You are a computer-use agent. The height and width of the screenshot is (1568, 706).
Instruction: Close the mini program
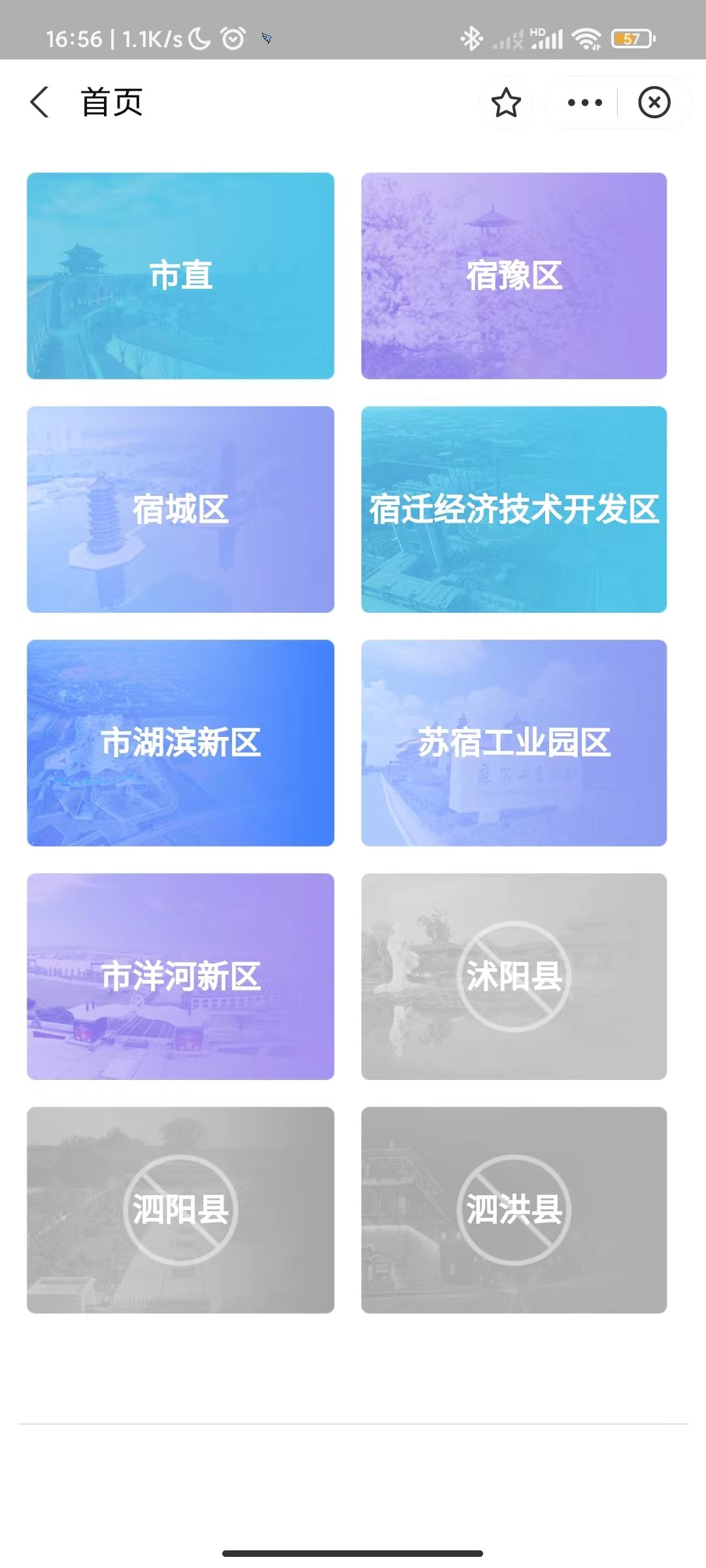click(x=654, y=103)
